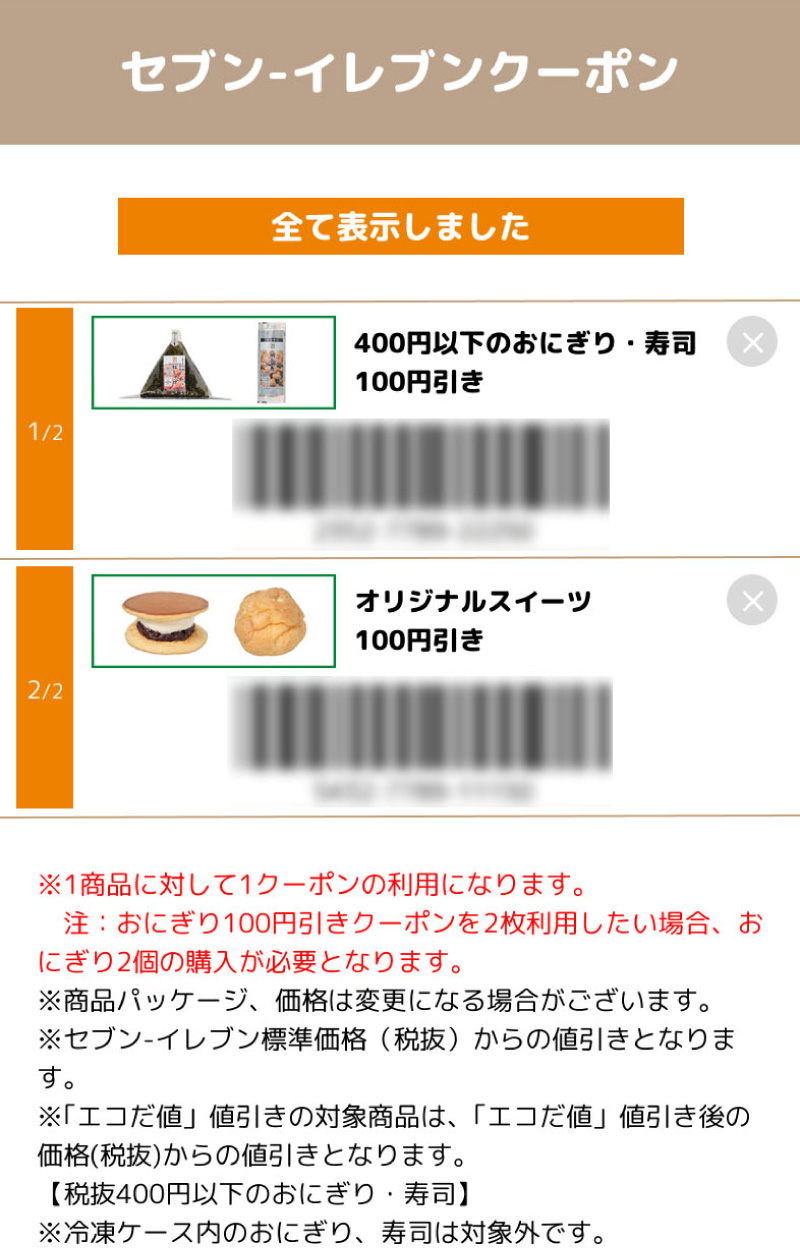This screenshot has width=800, height=1255.
Task: Open the セブン-イレブンクーポン header banner
Action: tap(400, 70)
